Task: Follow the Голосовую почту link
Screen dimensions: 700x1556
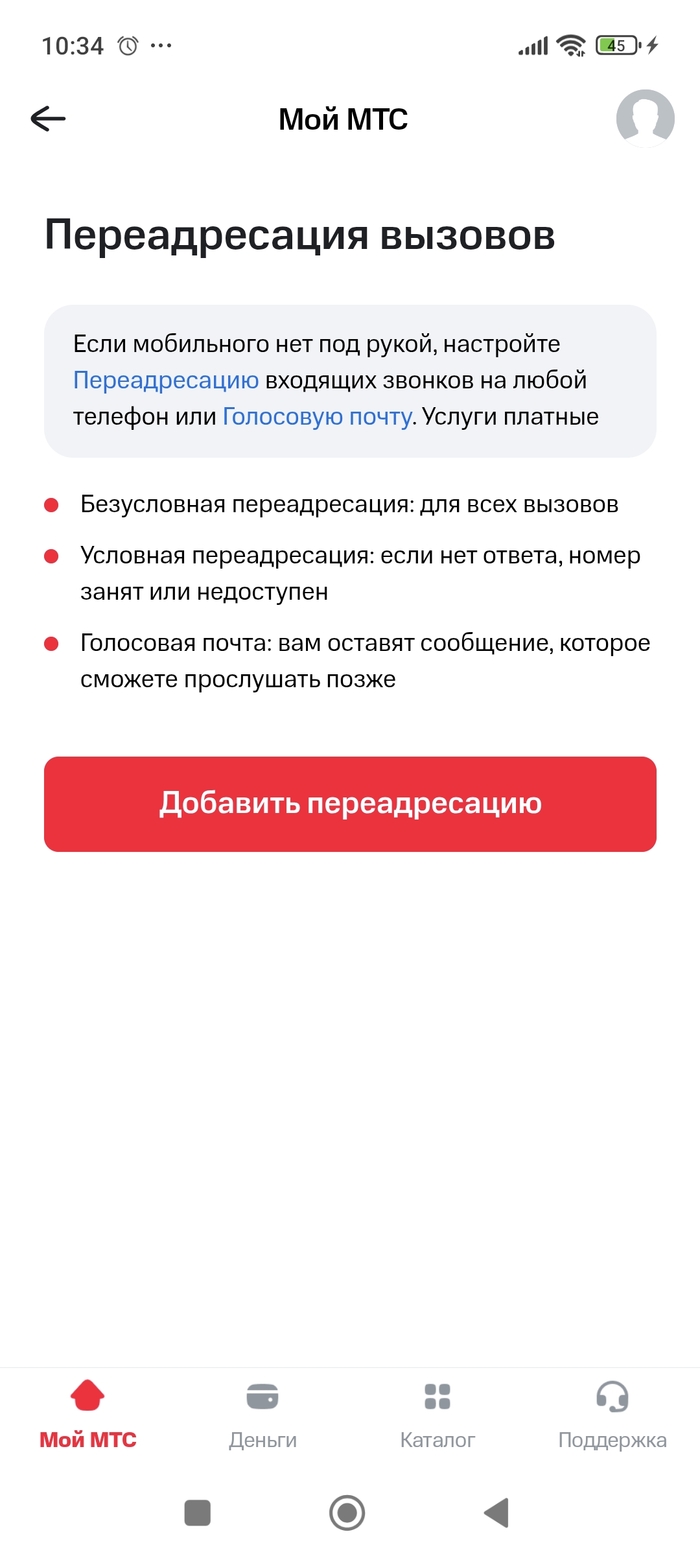Action: point(316,417)
